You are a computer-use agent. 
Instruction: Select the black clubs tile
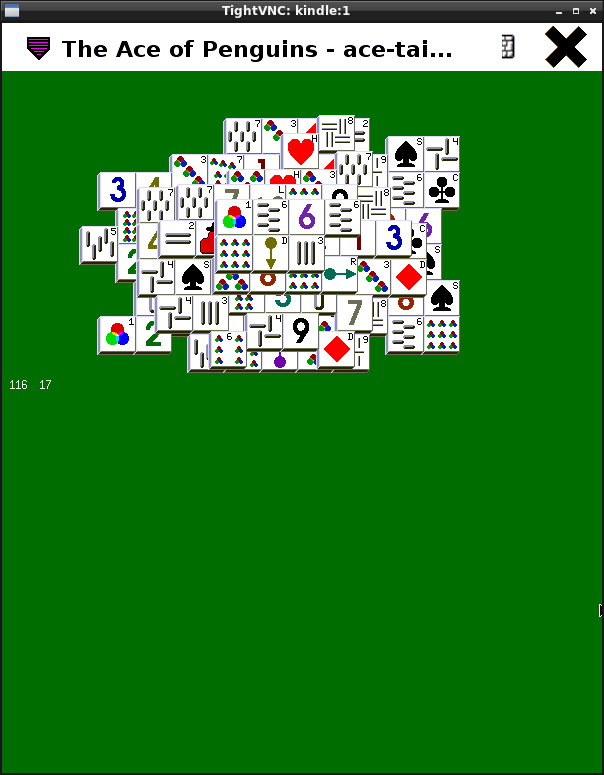point(442,189)
